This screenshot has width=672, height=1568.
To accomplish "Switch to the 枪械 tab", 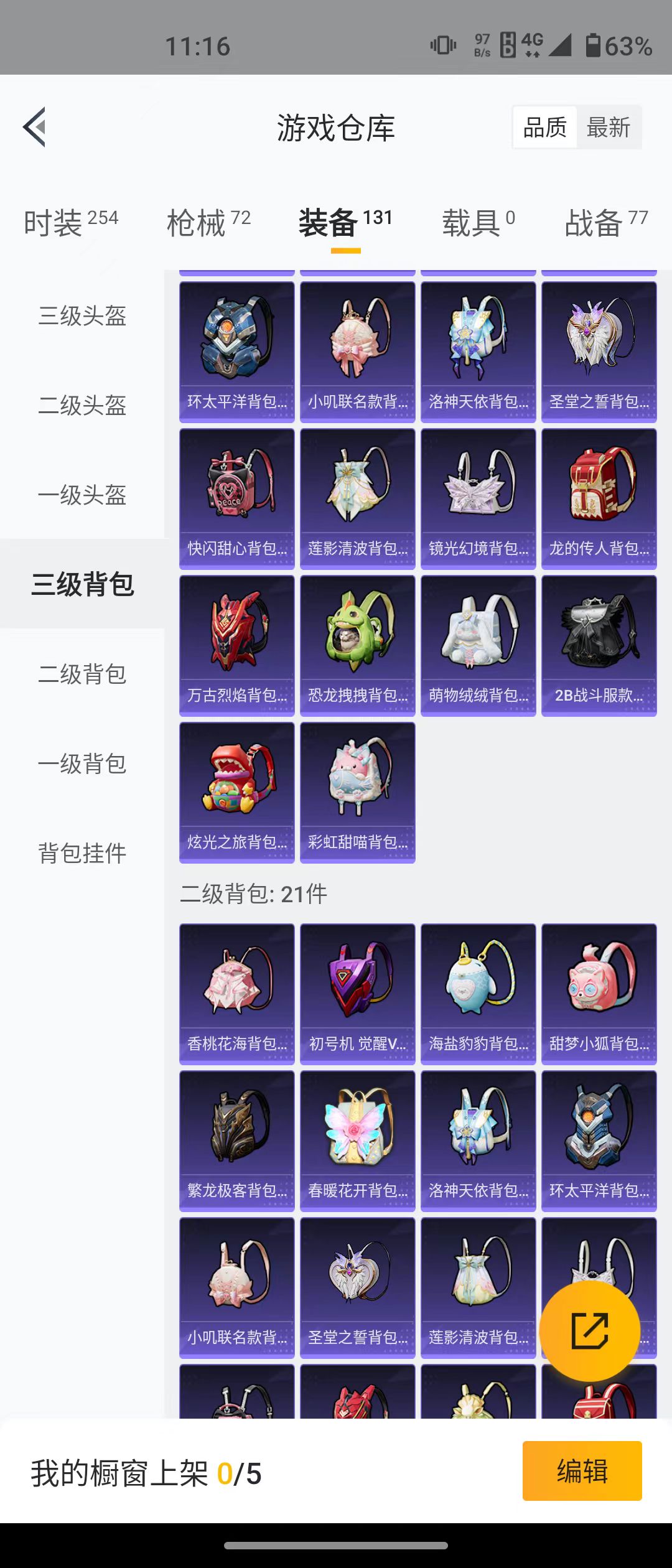I will [x=208, y=222].
